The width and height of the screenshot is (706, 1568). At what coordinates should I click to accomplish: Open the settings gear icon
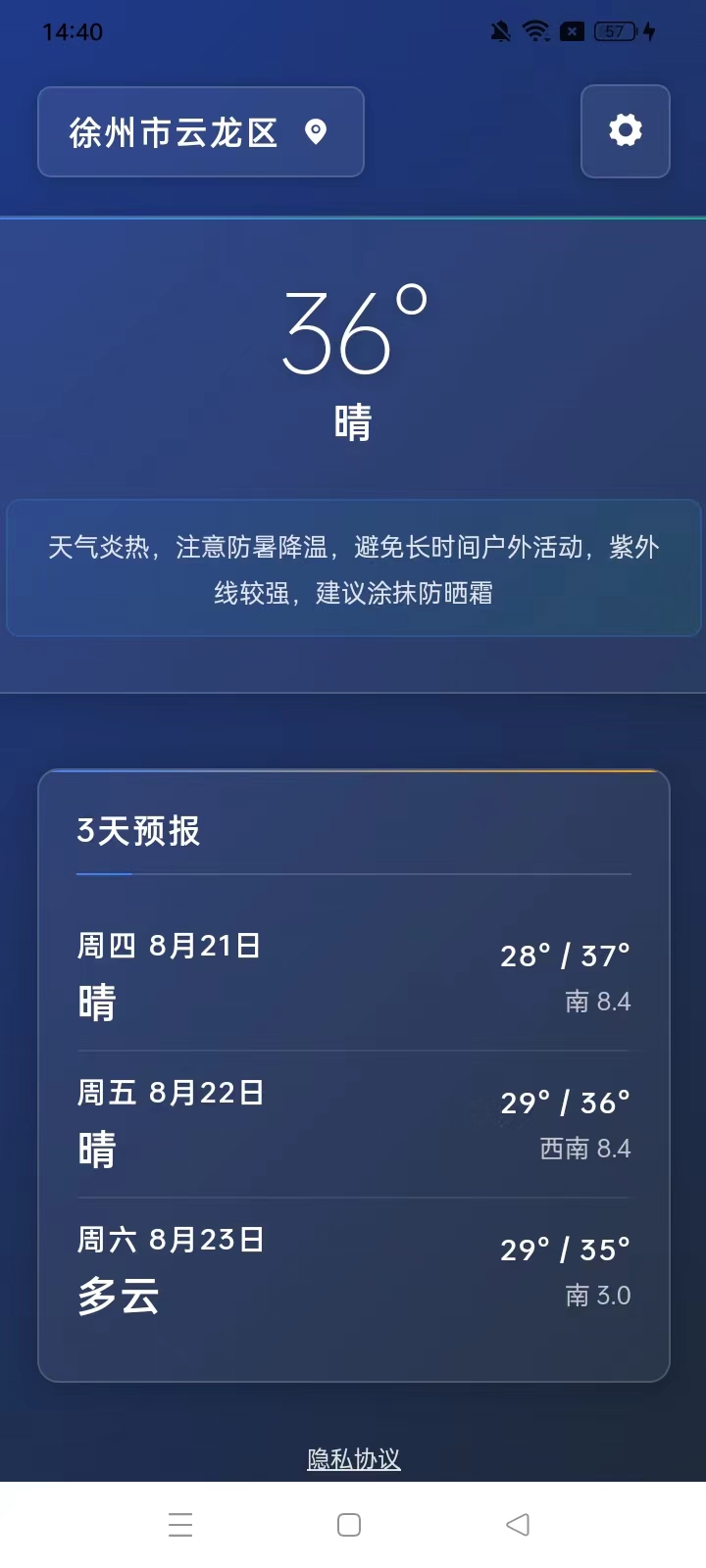[625, 131]
